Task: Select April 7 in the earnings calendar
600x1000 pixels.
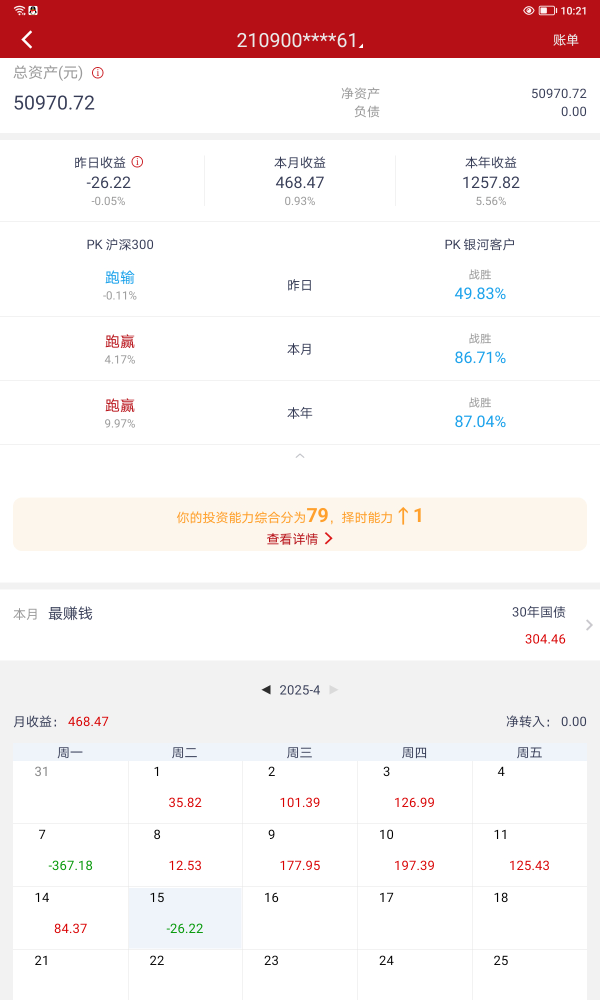Action: coord(70,854)
